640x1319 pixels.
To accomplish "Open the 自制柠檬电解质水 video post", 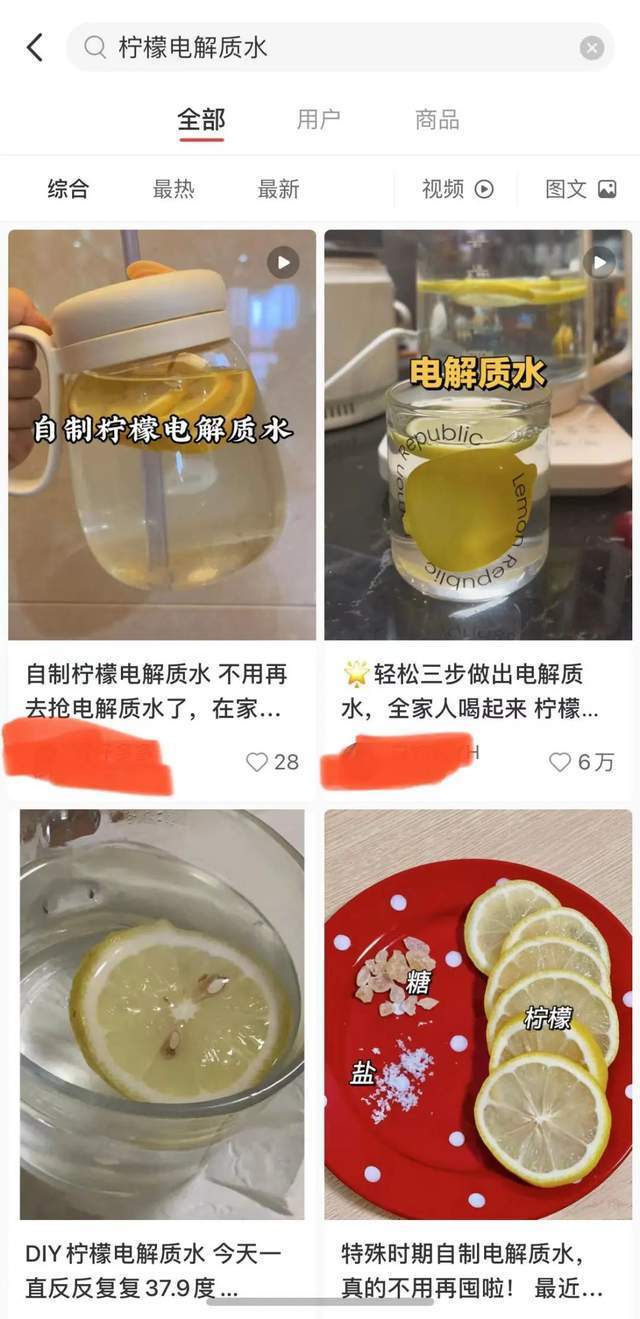I will click(x=162, y=435).
